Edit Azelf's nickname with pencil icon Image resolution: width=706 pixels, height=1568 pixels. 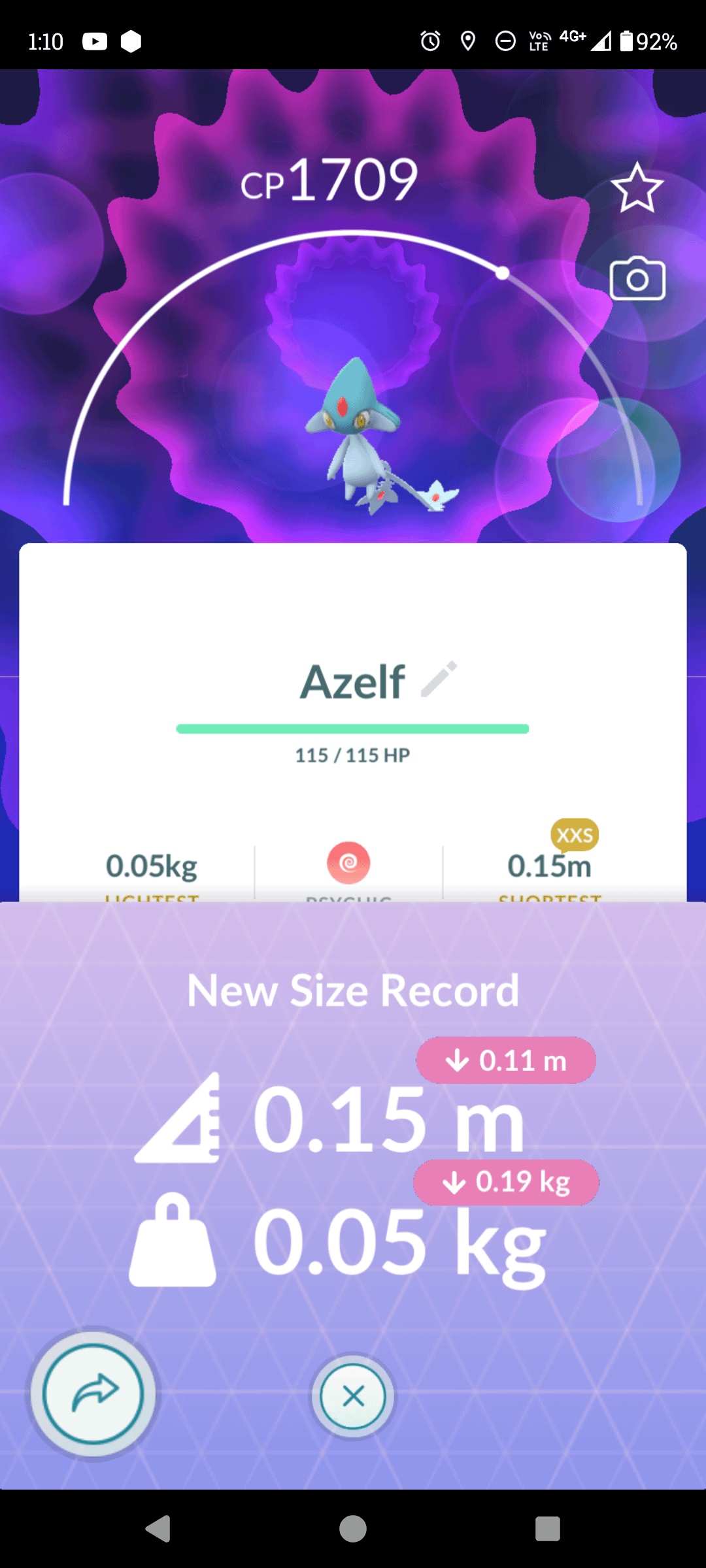point(439,679)
